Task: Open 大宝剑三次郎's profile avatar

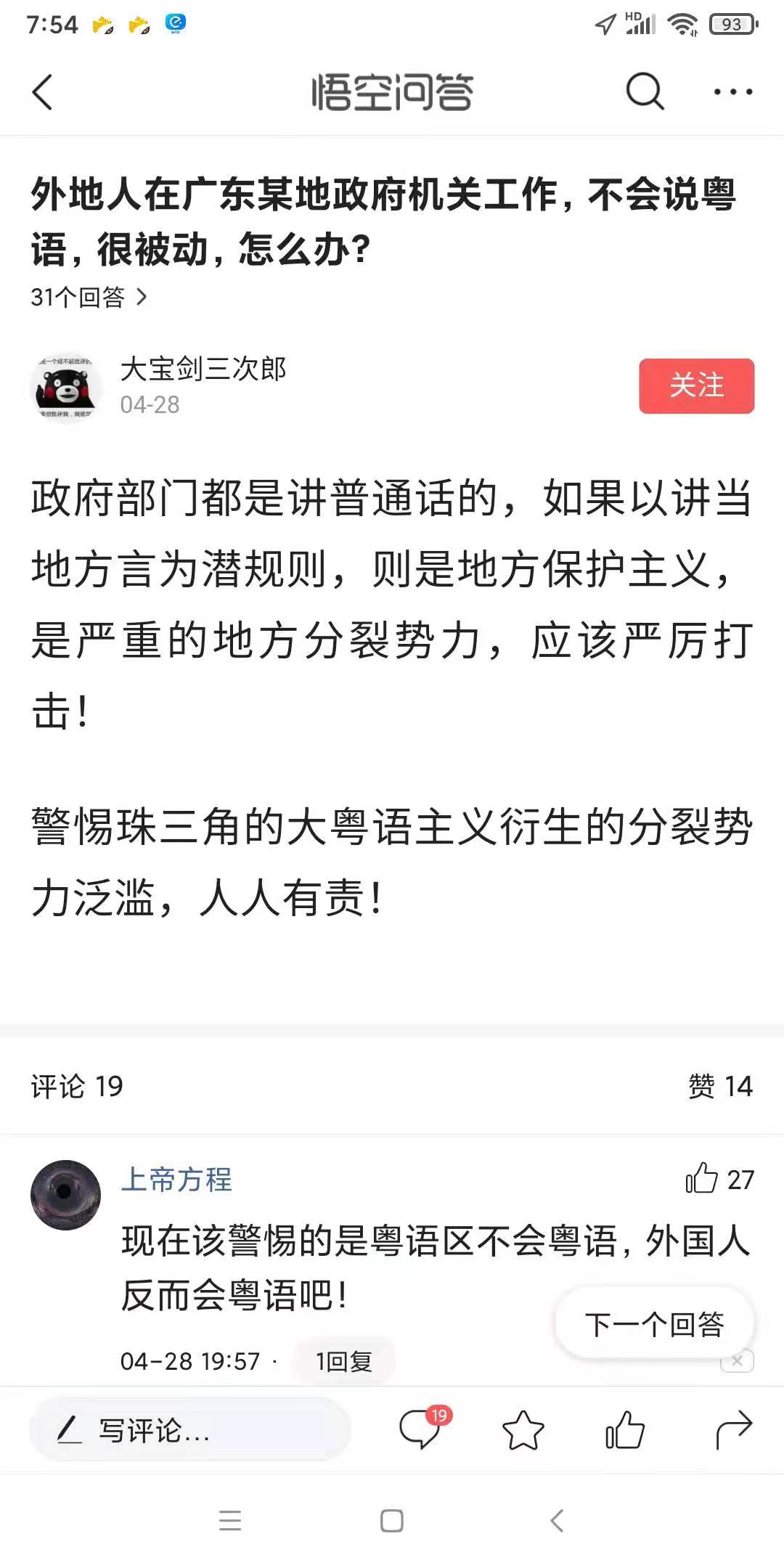Action: [66, 388]
